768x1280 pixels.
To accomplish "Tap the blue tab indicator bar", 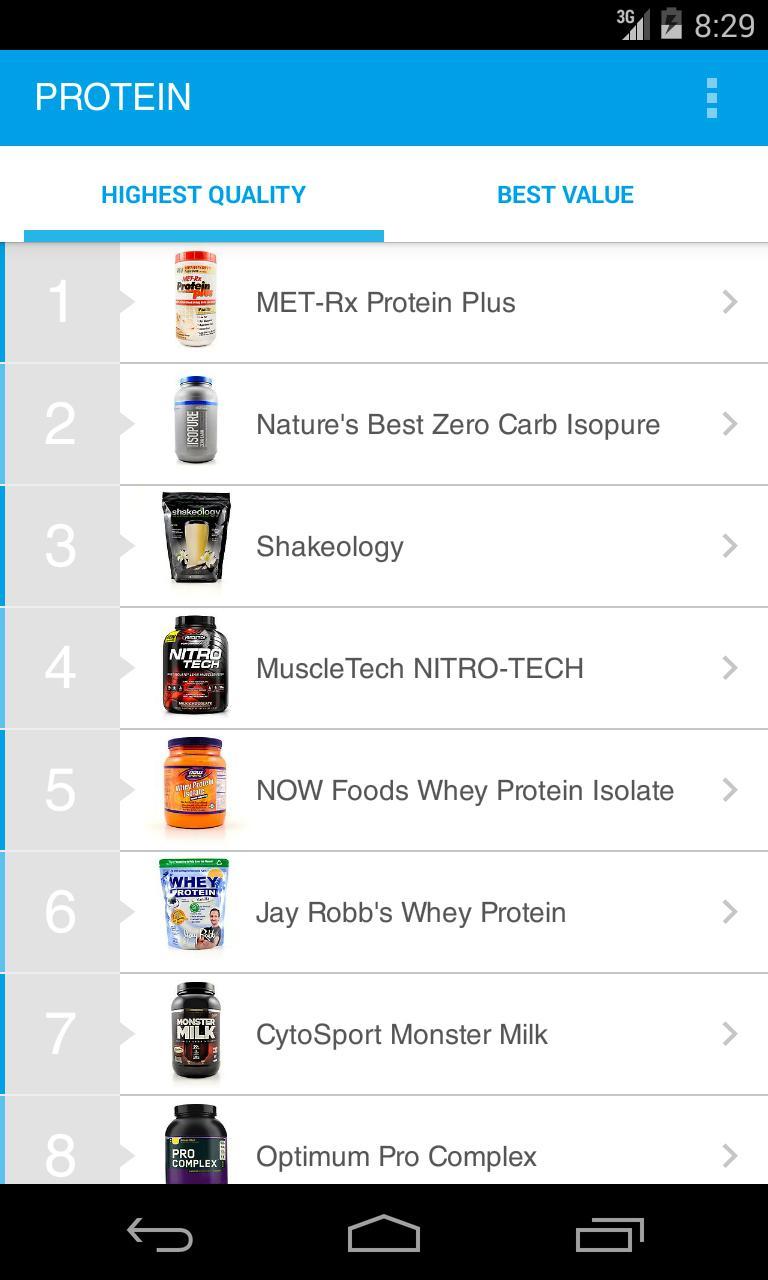I will [x=203, y=234].
